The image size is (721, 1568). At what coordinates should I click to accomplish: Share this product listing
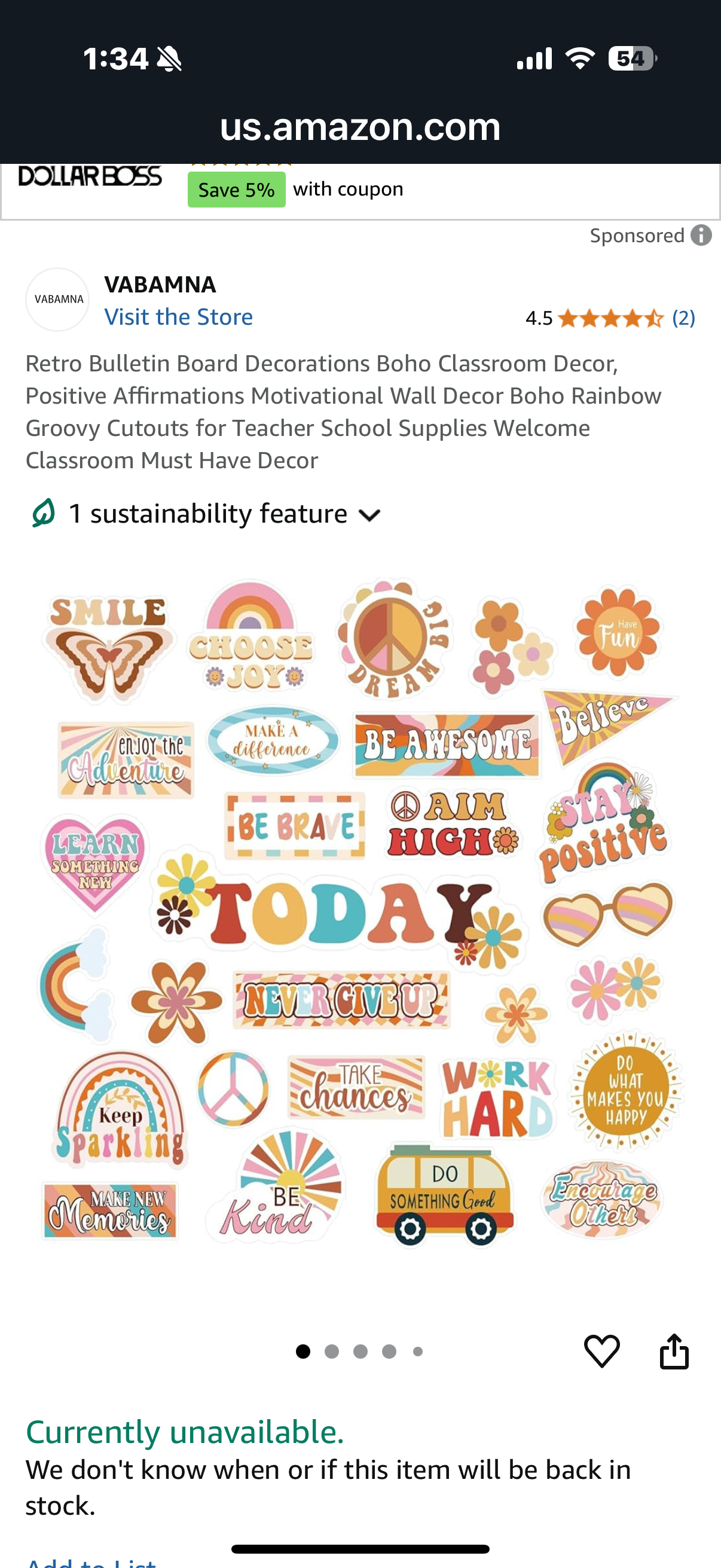(674, 1352)
